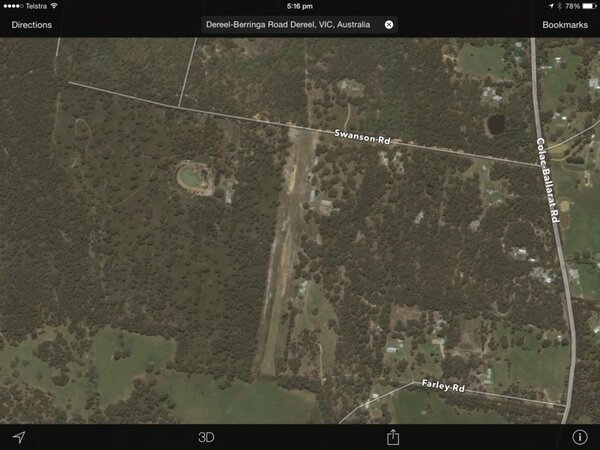Center map on current location
This screenshot has width=600, height=450.
click(18, 437)
